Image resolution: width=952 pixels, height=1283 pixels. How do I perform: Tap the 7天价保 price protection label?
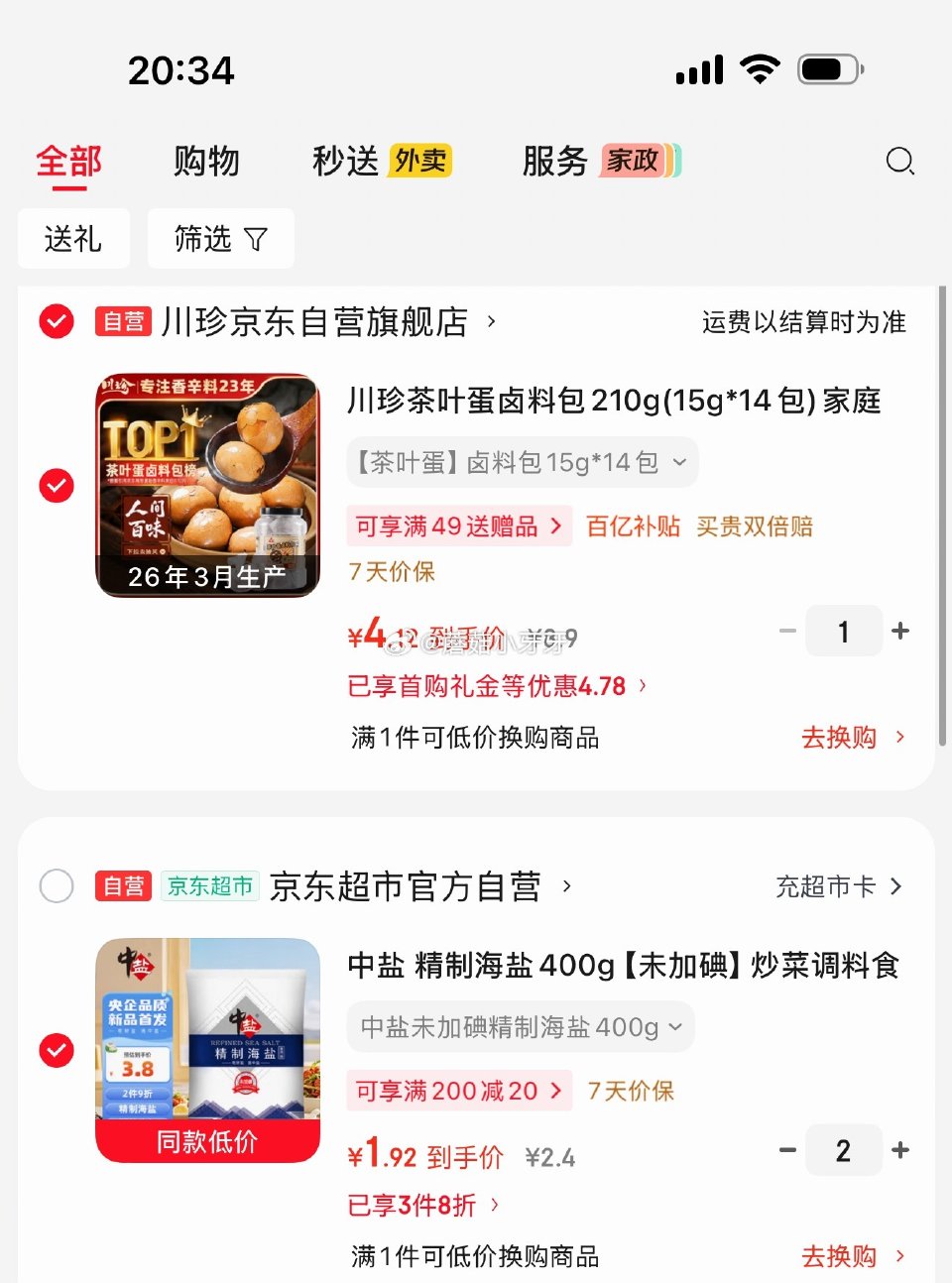click(392, 571)
